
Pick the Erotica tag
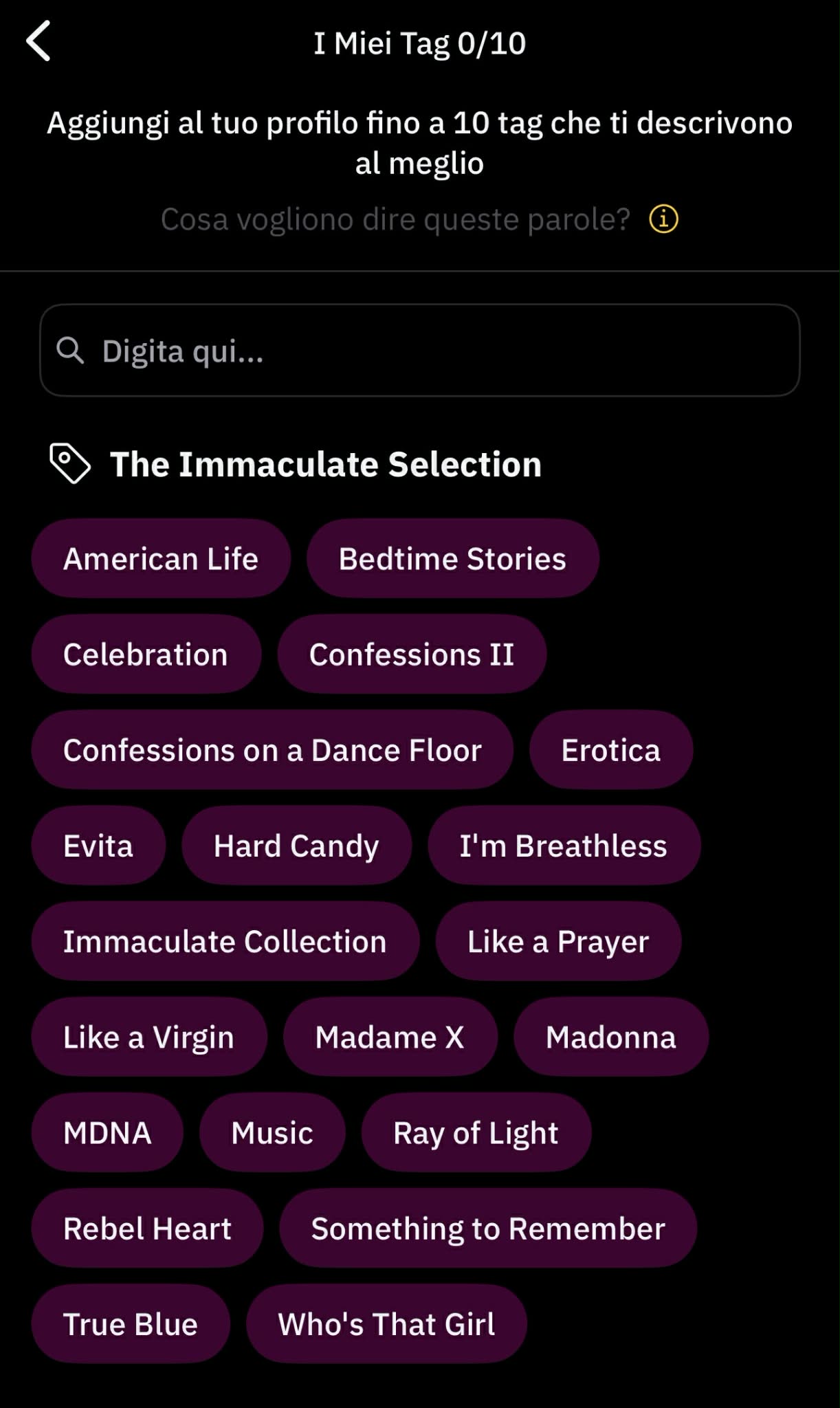click(610, 749)
